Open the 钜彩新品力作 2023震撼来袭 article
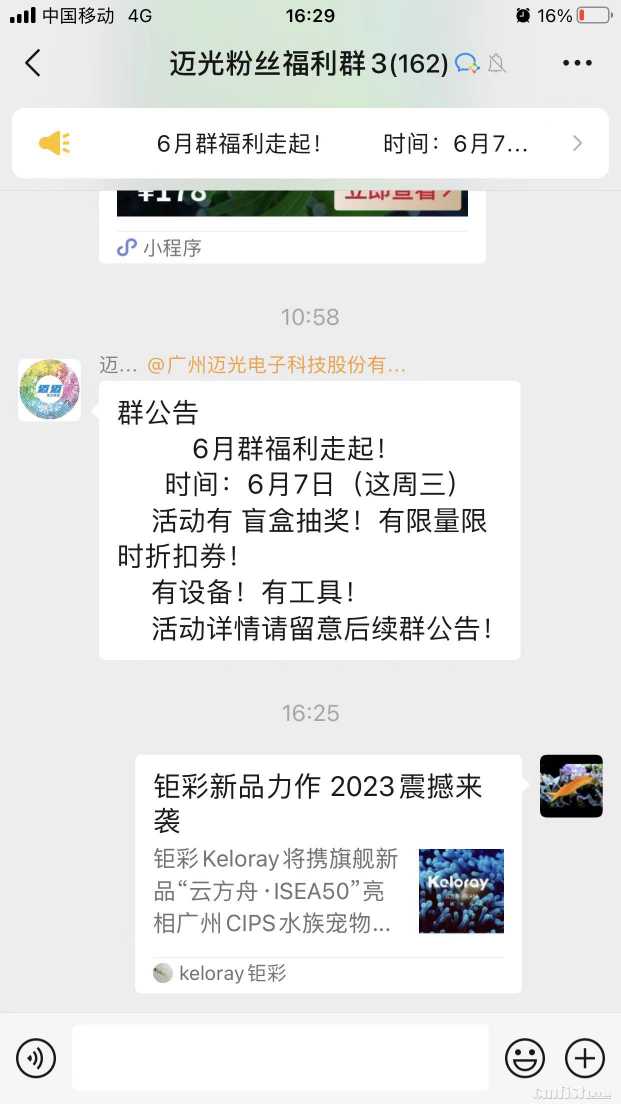The width and height of the screenshot is (621, 1104). click(328, 872)
